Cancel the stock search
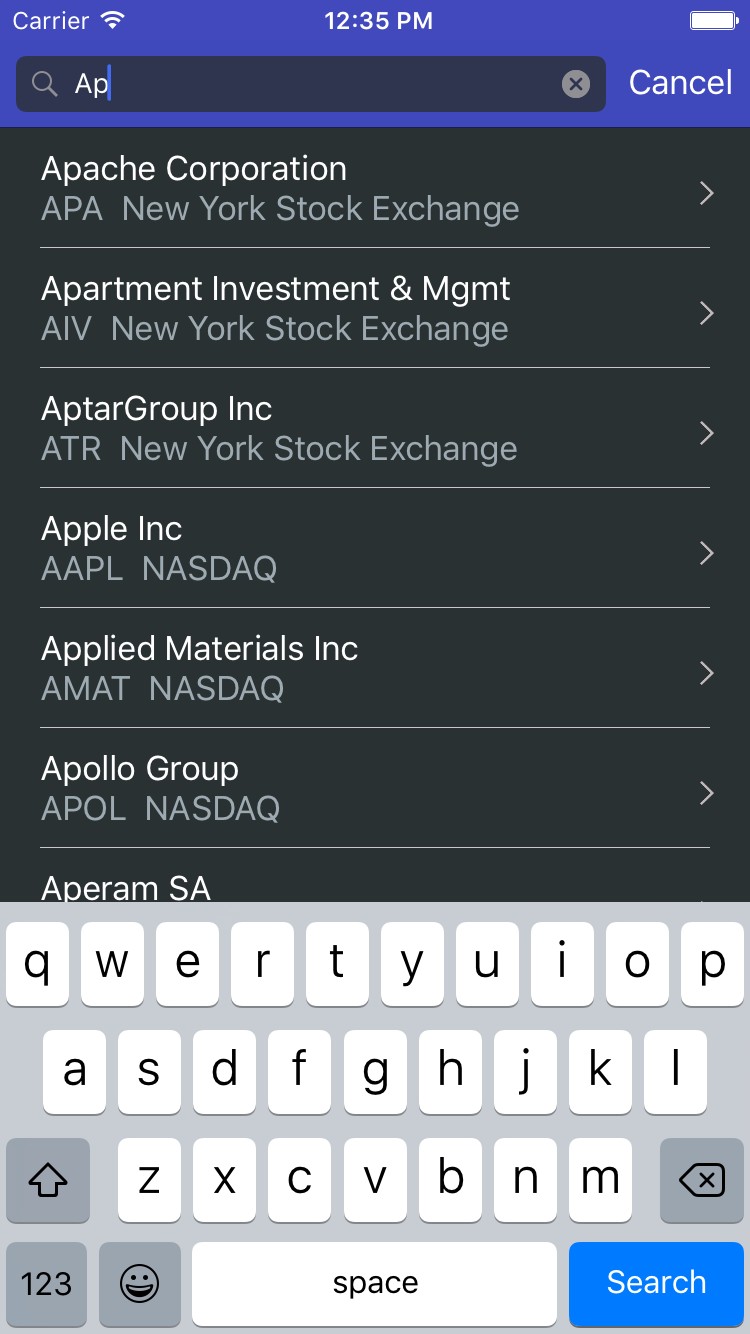 (680, 83)
